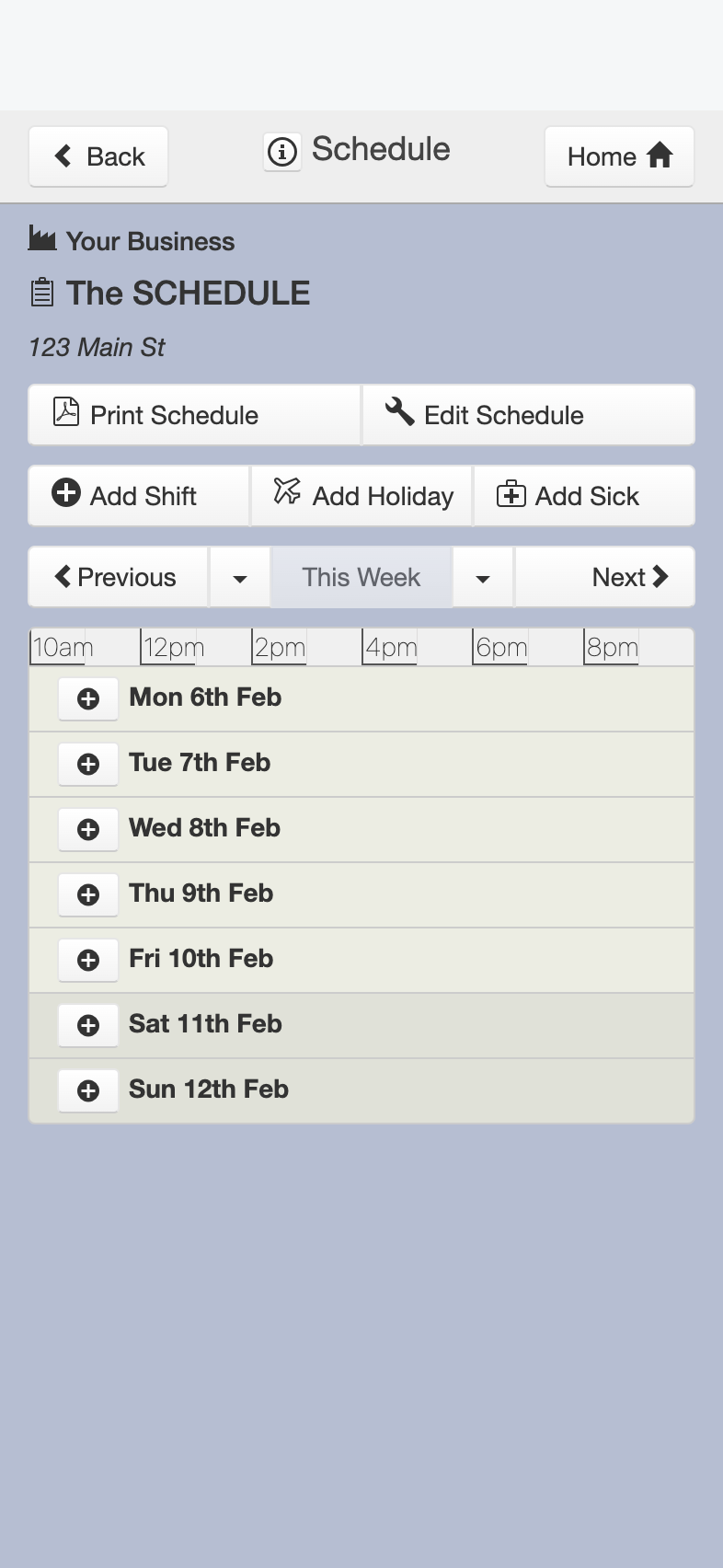Expand the dropdown next to This Week

[483, 577]
